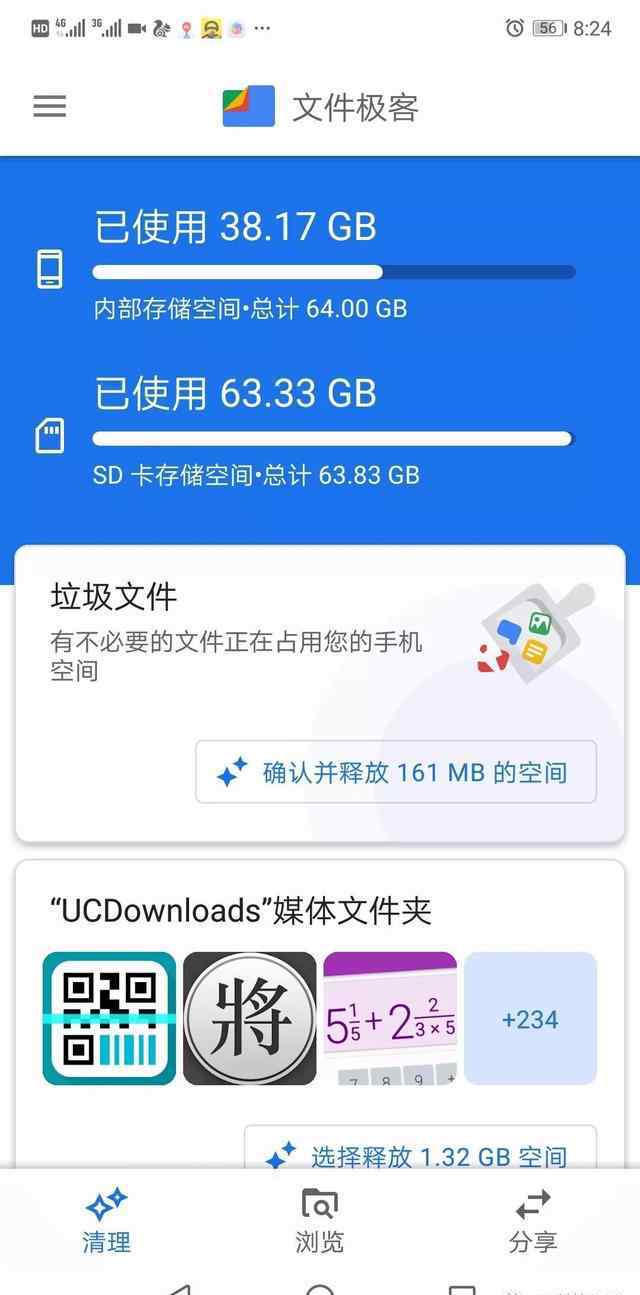The width and height of the screenshot is (640, 1295).
Task: Open the 將 chess app thumbnail
Action: pos(249,1018)
